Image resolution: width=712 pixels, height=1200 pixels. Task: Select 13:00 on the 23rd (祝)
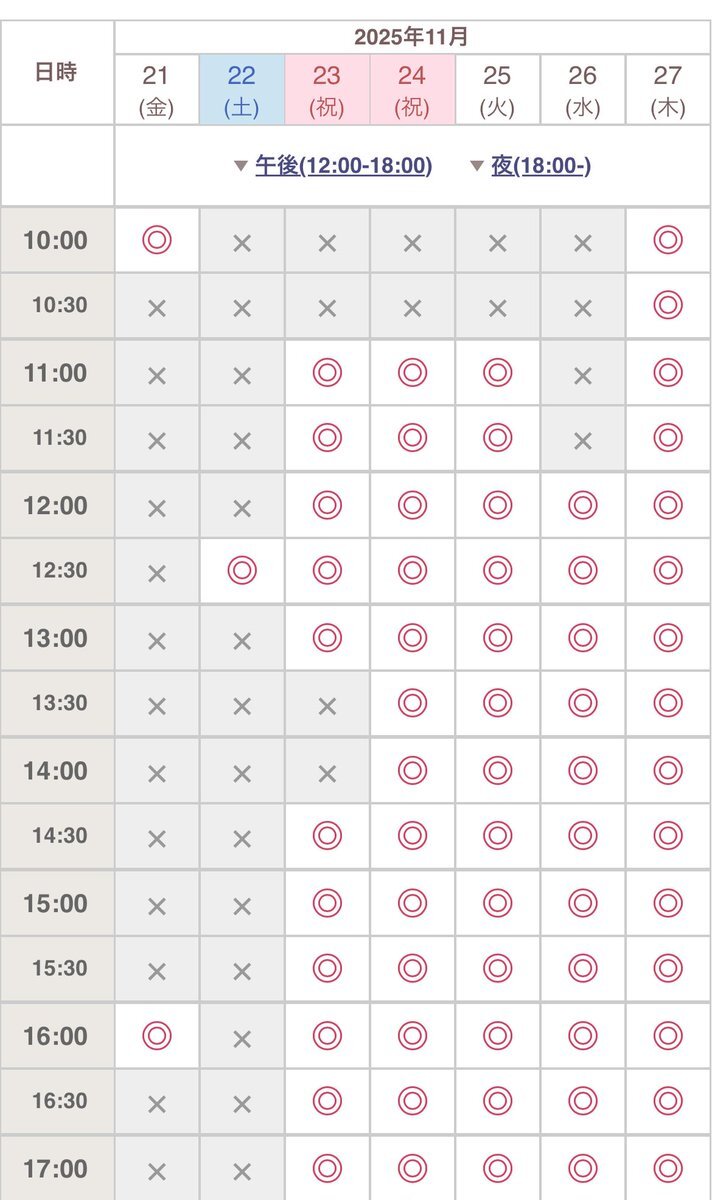327,637
